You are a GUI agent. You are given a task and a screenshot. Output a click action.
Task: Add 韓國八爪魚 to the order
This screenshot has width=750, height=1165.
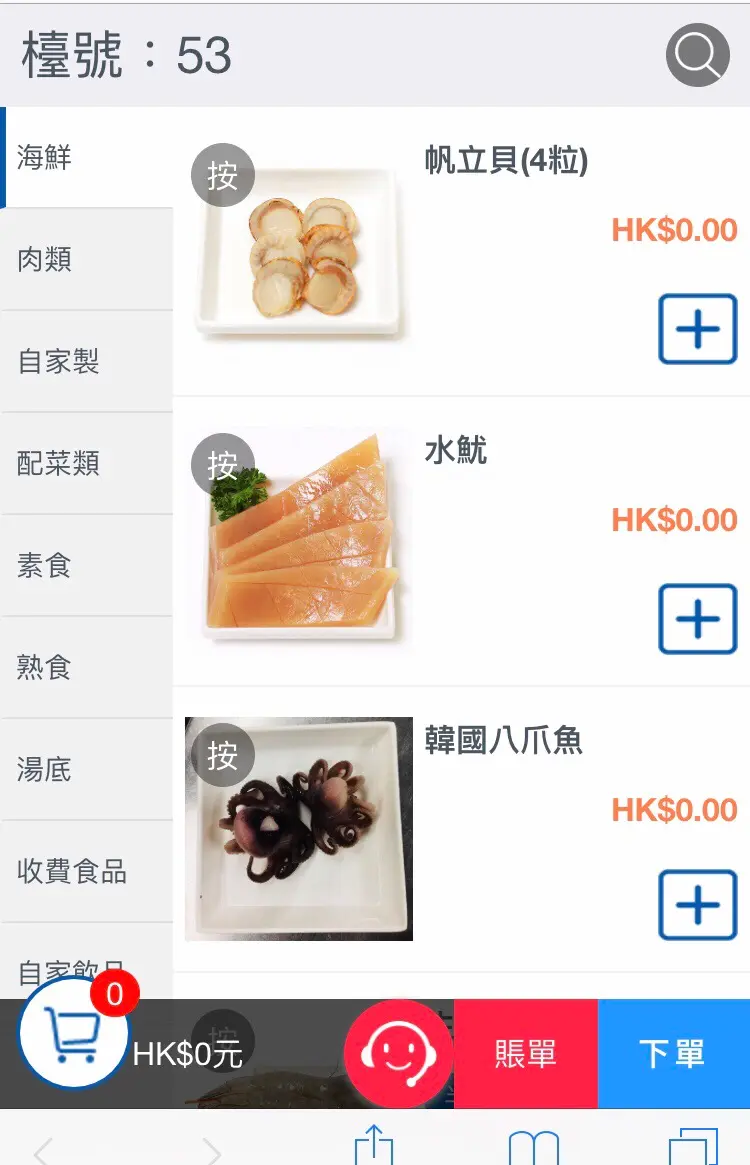click(697, 905)
